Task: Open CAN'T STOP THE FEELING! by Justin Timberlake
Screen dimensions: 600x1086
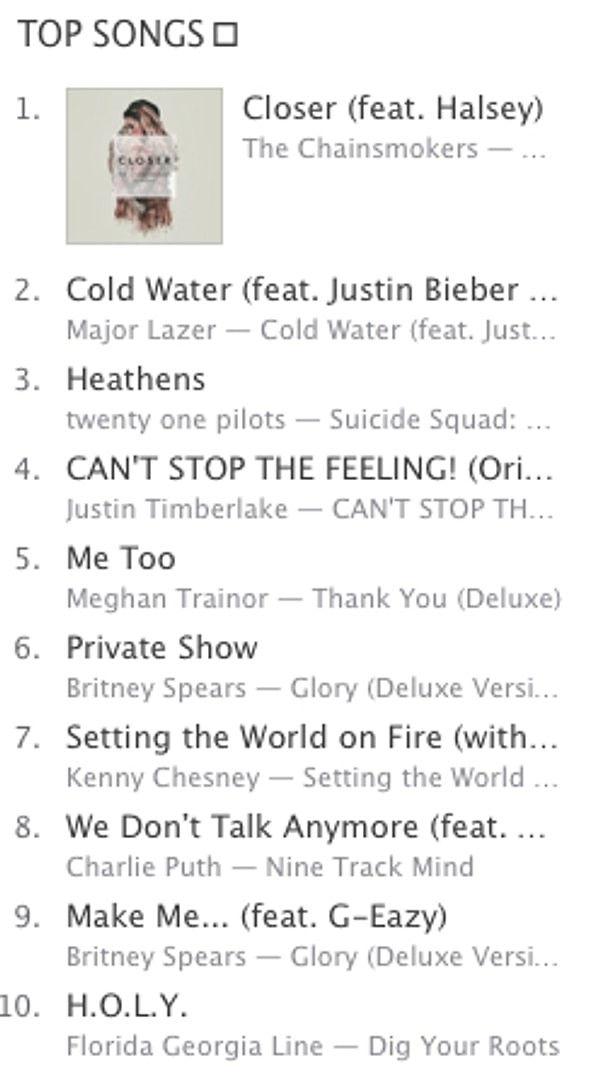Action: 308,468
